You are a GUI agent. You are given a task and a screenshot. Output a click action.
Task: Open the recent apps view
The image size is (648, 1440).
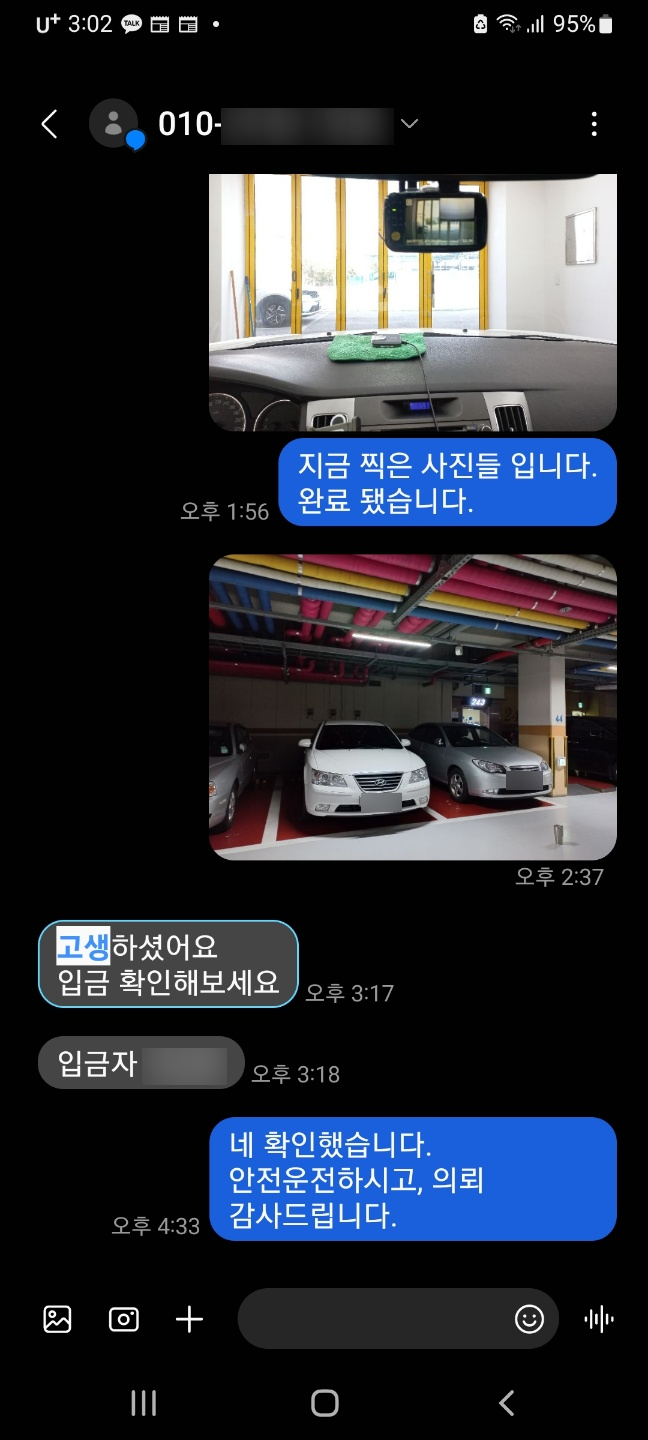coord(144,1403)
